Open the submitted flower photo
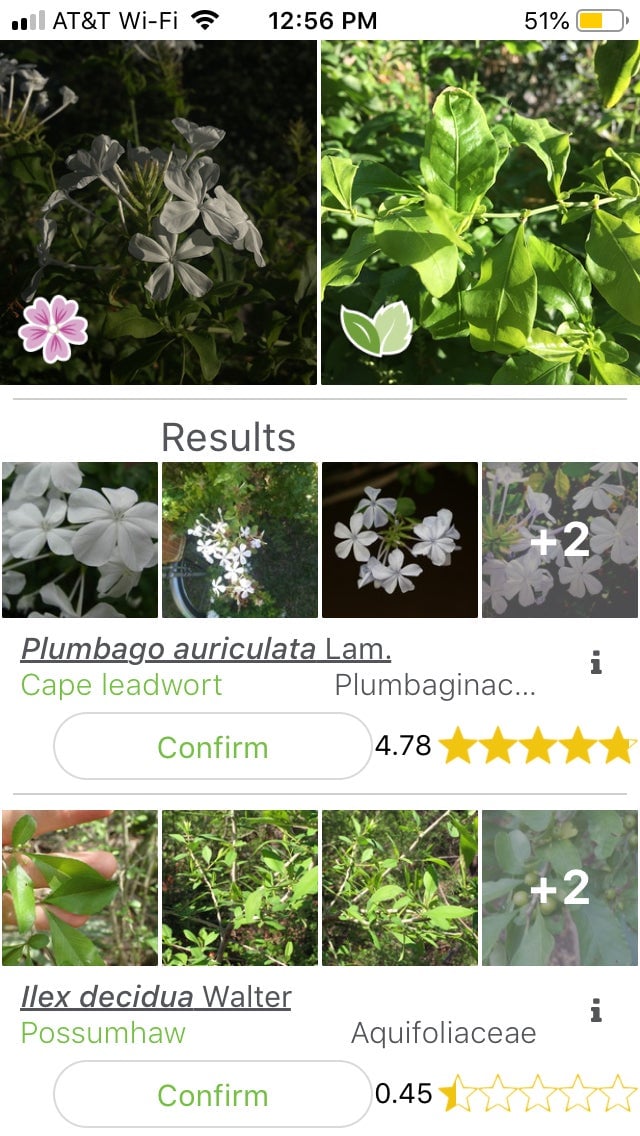 158,212
